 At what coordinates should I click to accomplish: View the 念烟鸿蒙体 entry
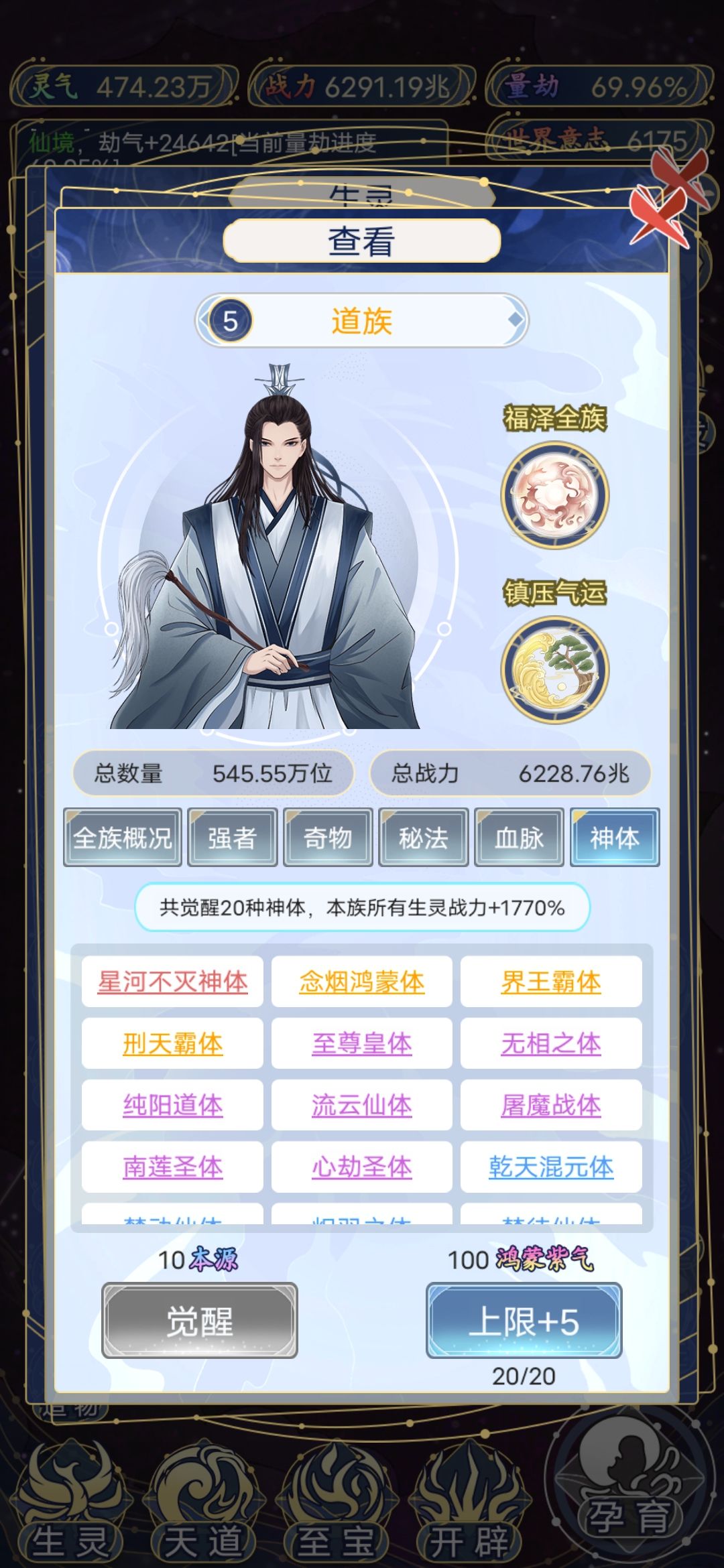tap(362, 982)
